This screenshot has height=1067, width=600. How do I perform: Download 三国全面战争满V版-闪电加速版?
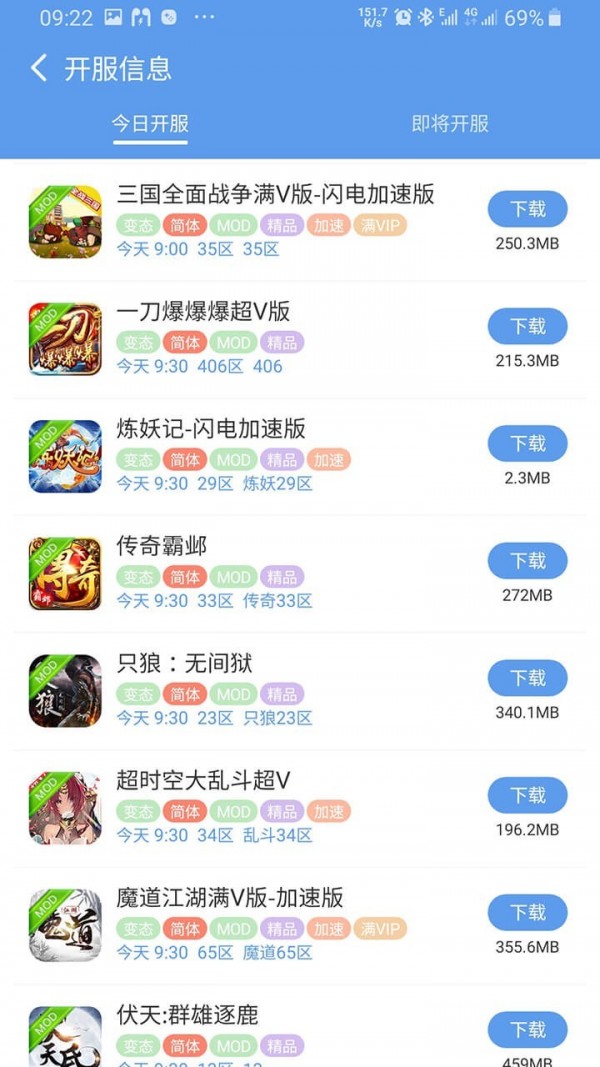pyautogui.click(x=527, y=209)
